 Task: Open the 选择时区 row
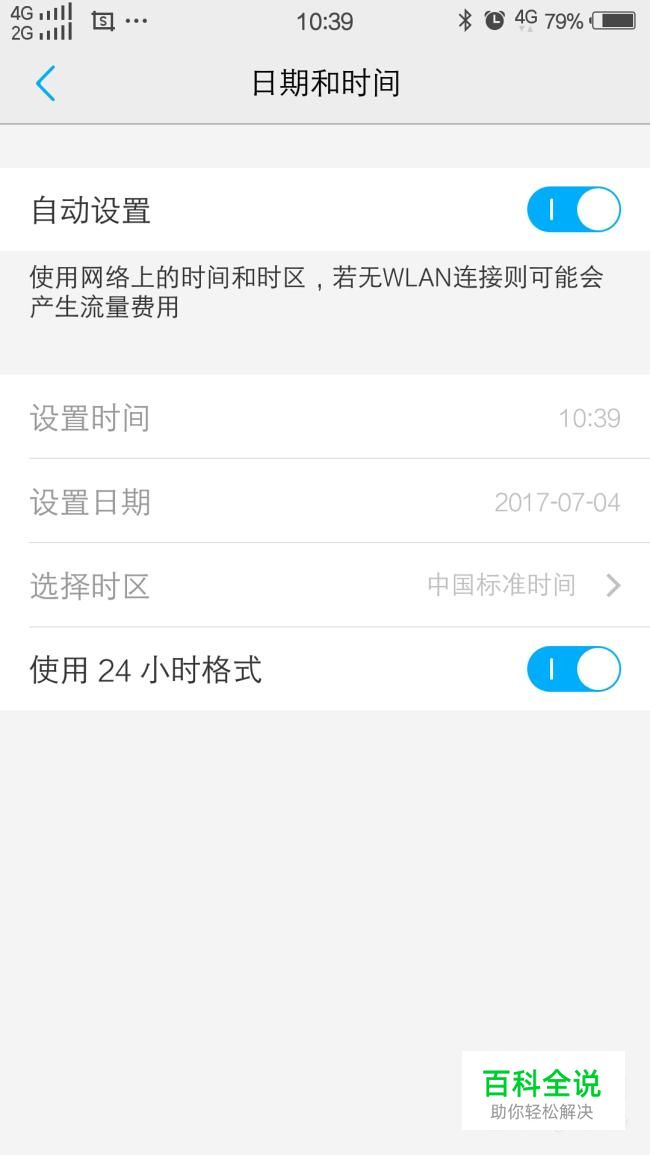coord(325,586)
